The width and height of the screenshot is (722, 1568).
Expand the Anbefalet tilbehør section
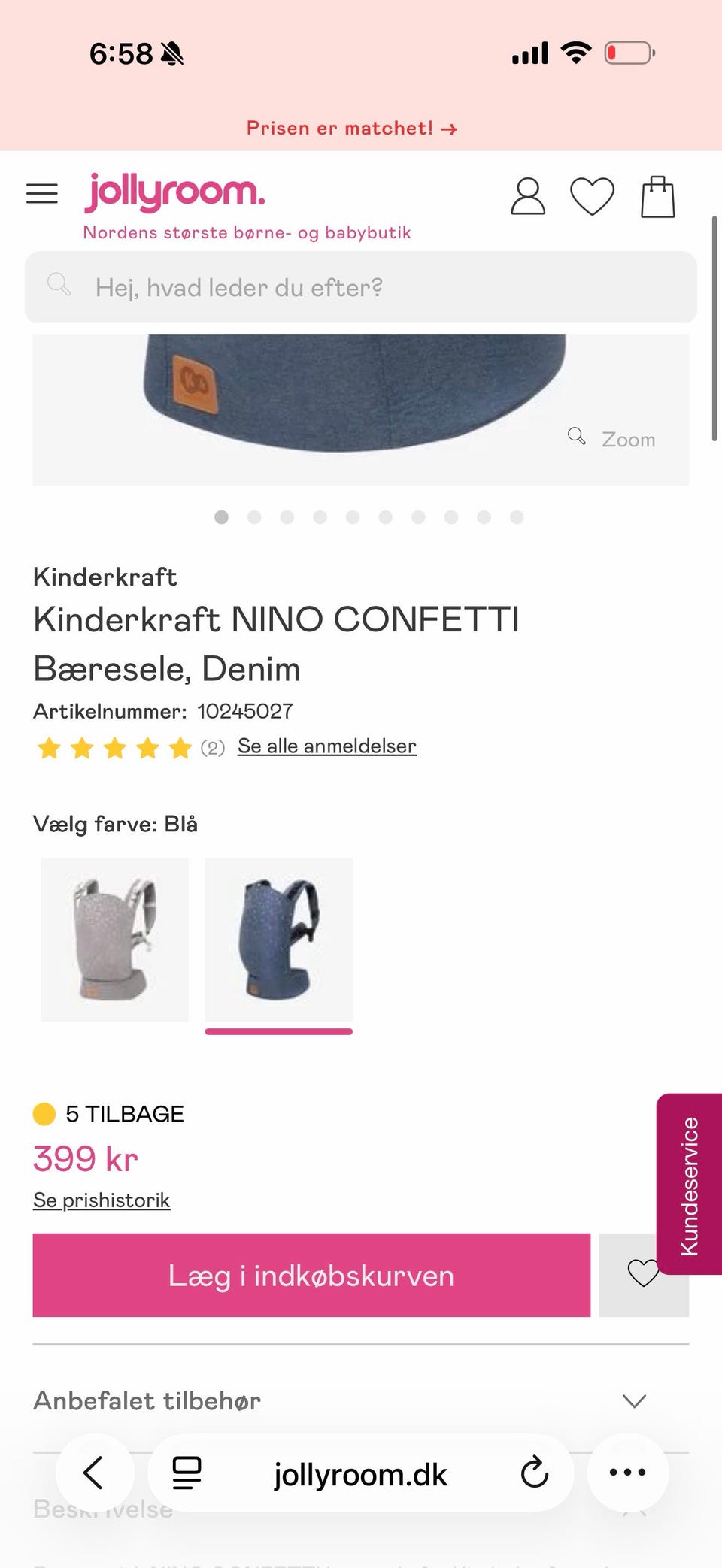633,1400
